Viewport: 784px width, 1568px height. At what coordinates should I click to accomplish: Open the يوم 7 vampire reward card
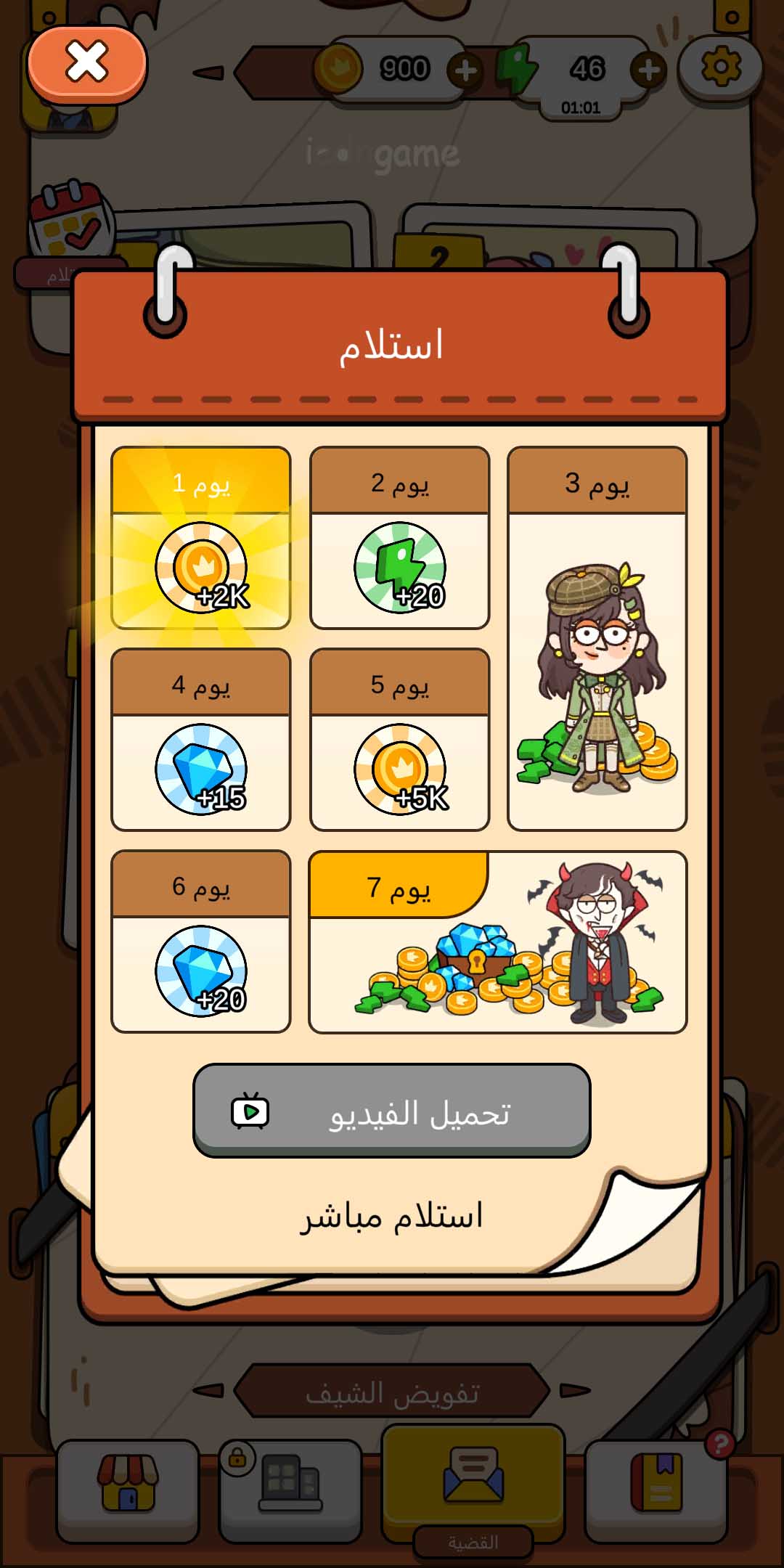(498, 942)
